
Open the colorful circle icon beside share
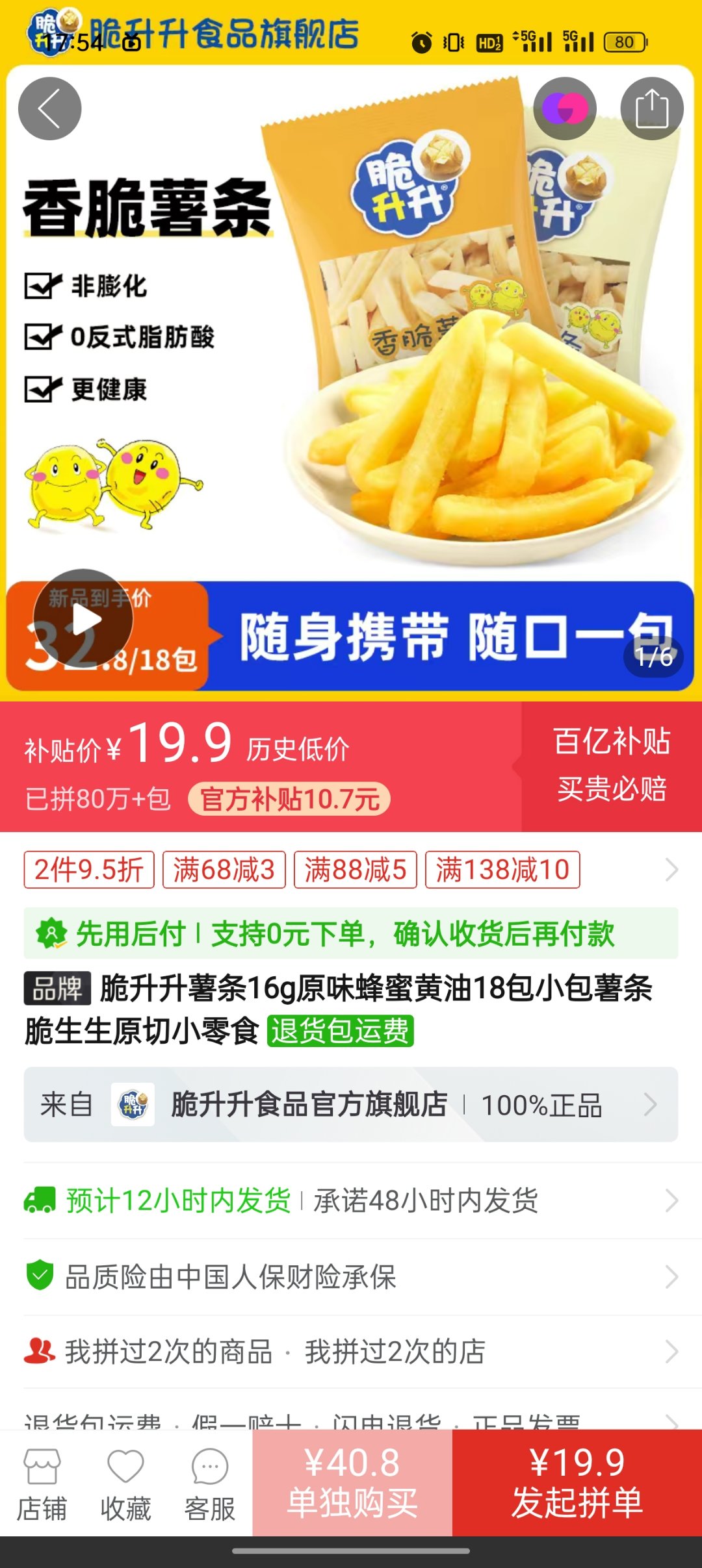coord(565,108)
